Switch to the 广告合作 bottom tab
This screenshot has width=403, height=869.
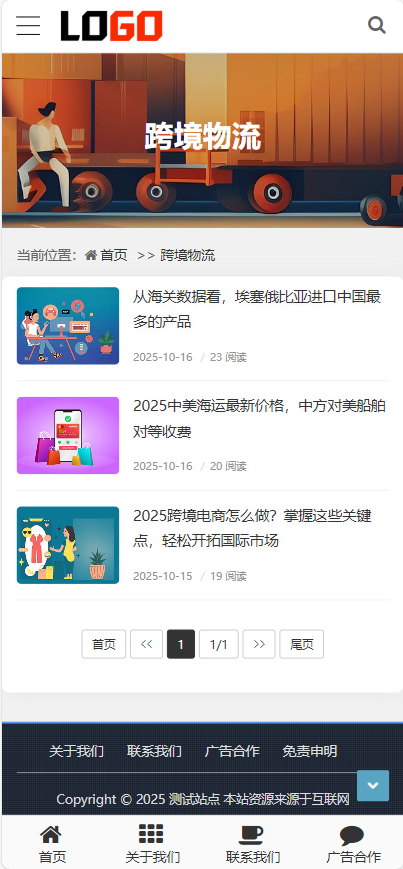[353, 844]
